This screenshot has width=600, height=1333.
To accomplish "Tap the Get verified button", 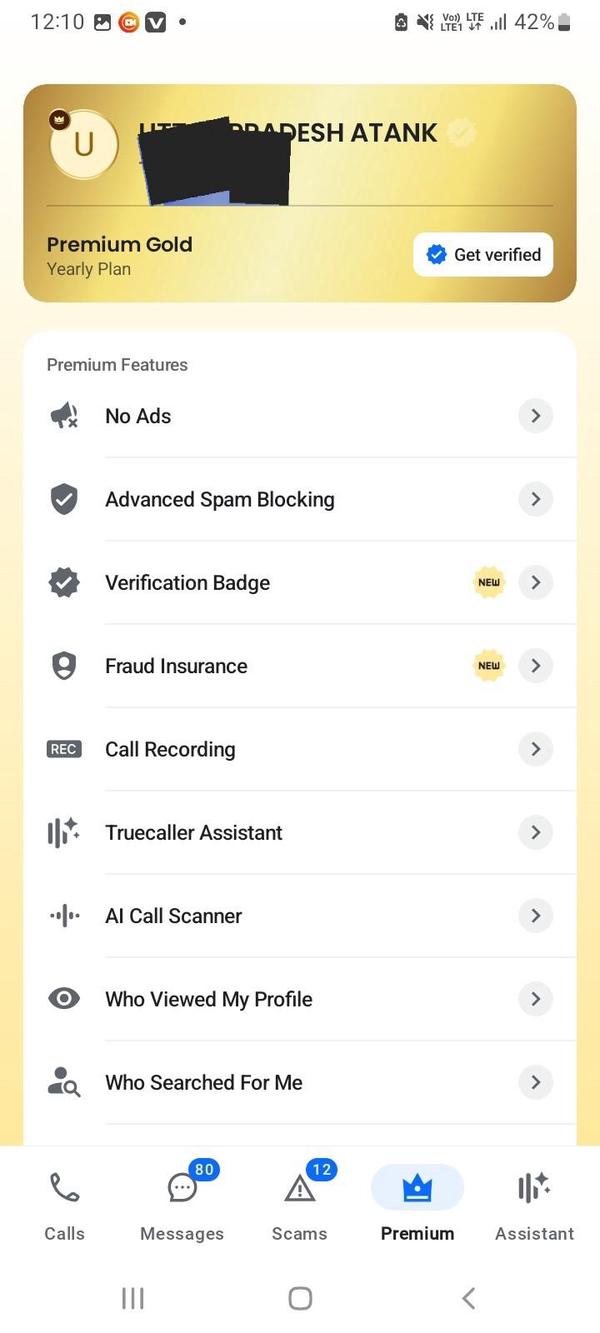I will 483,255.
